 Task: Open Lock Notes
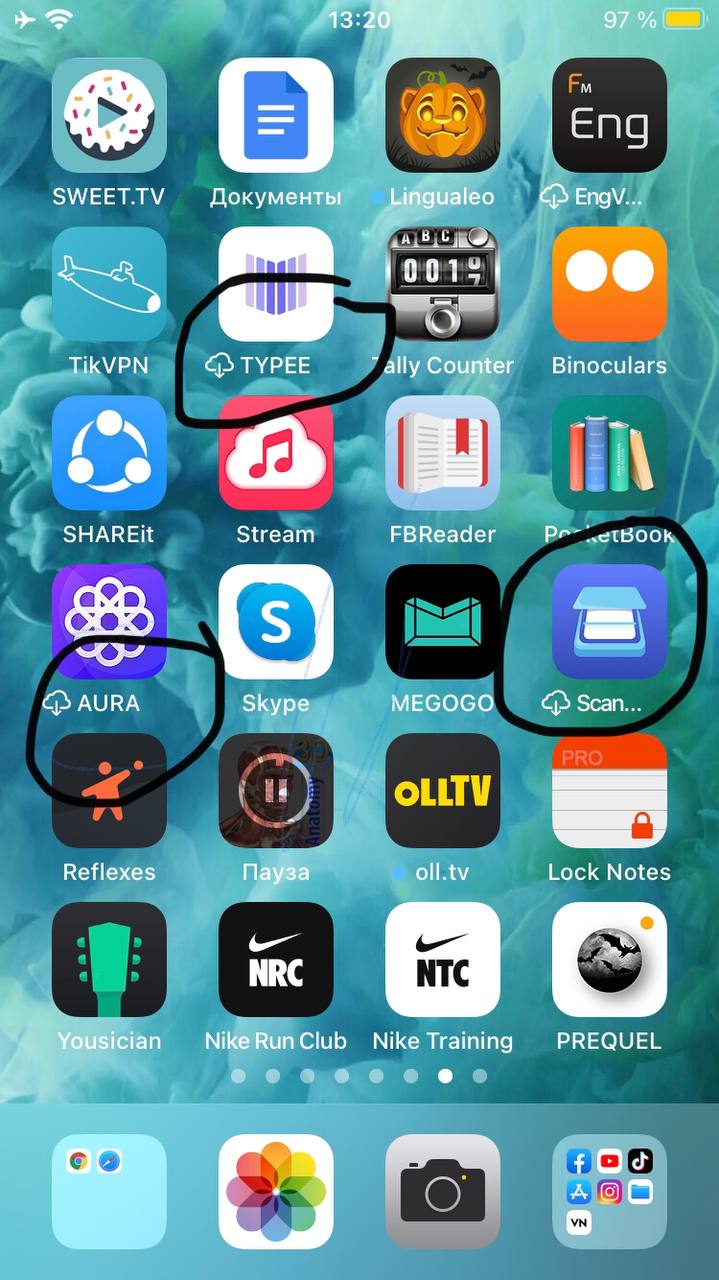pos(610,791)
